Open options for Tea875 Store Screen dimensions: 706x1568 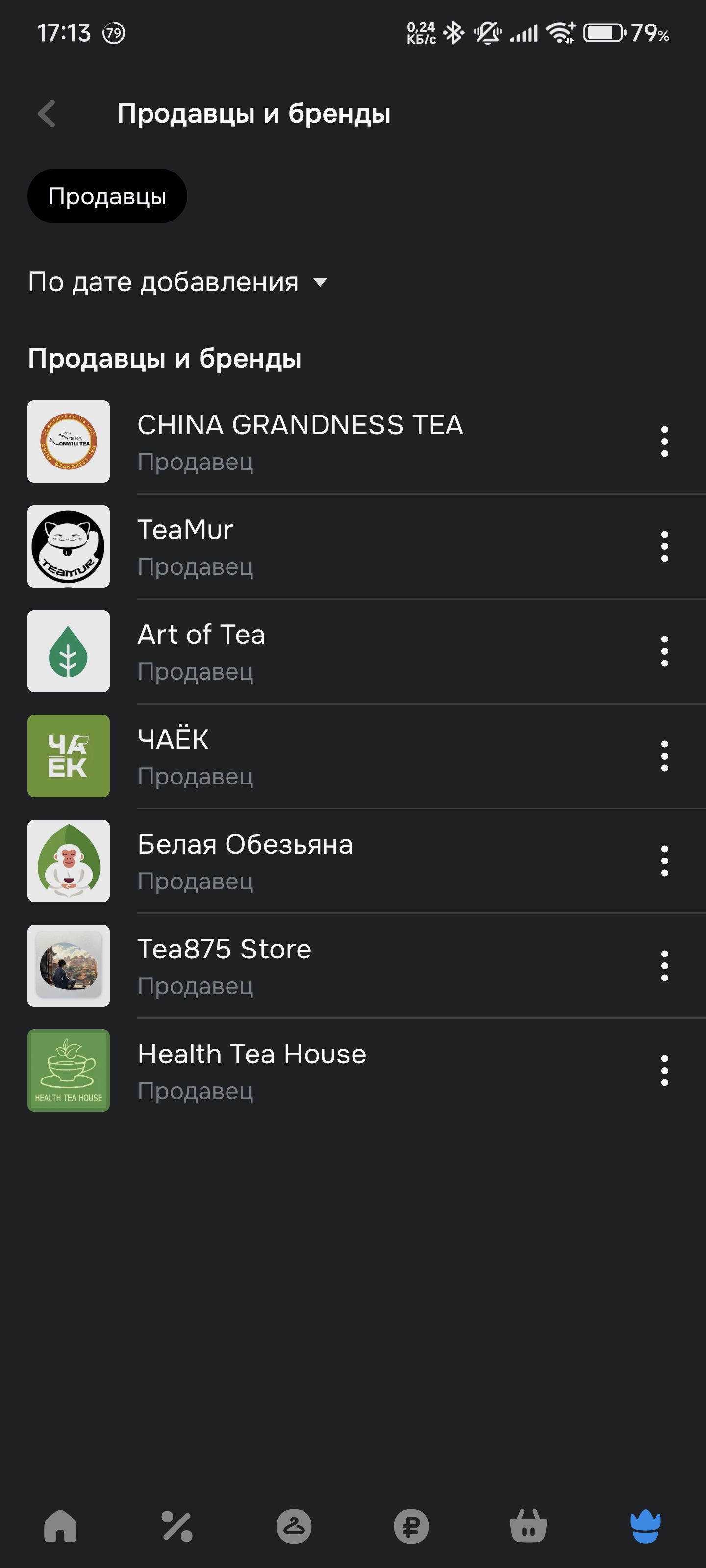point(664,965)
